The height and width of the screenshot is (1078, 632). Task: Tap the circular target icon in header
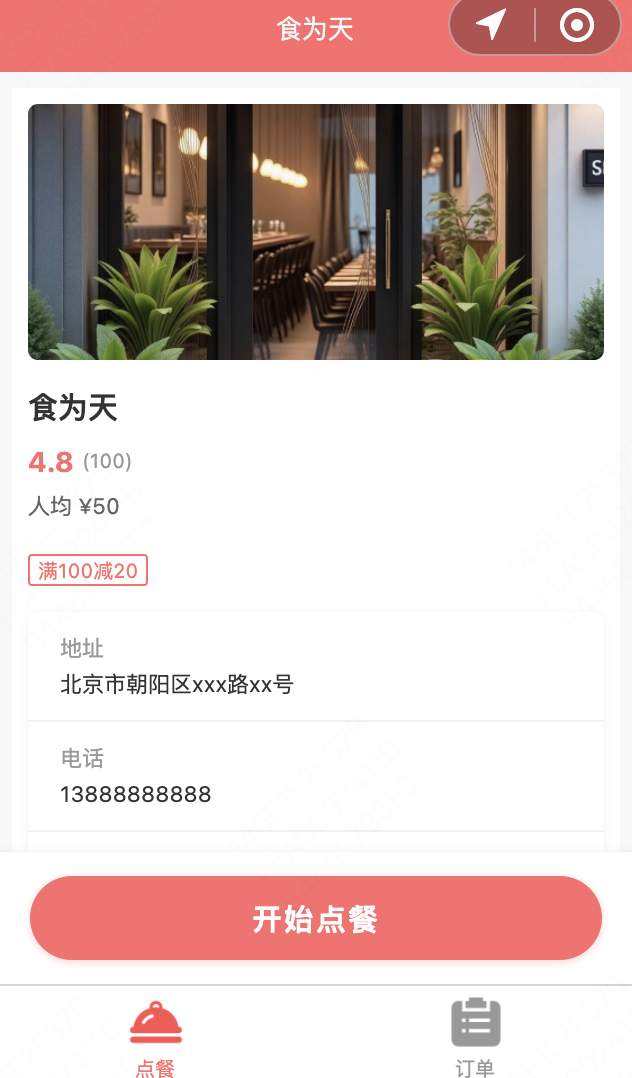576,25
